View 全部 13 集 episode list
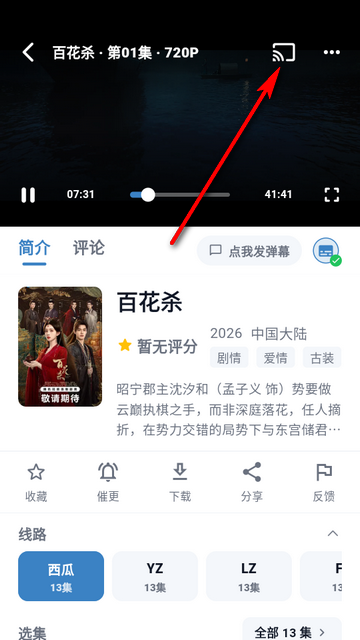This screenshot has height=640, width=360. pyautogui.click(x=292, y=631)
